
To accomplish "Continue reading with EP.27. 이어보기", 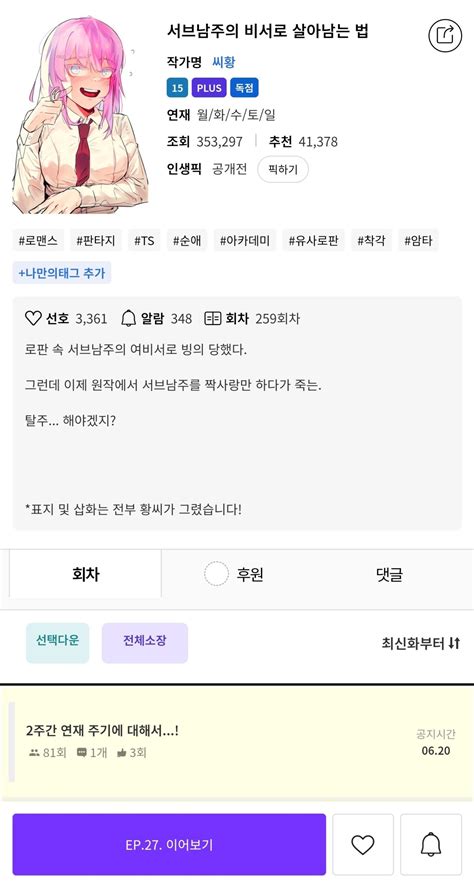I will pos(169,844).
